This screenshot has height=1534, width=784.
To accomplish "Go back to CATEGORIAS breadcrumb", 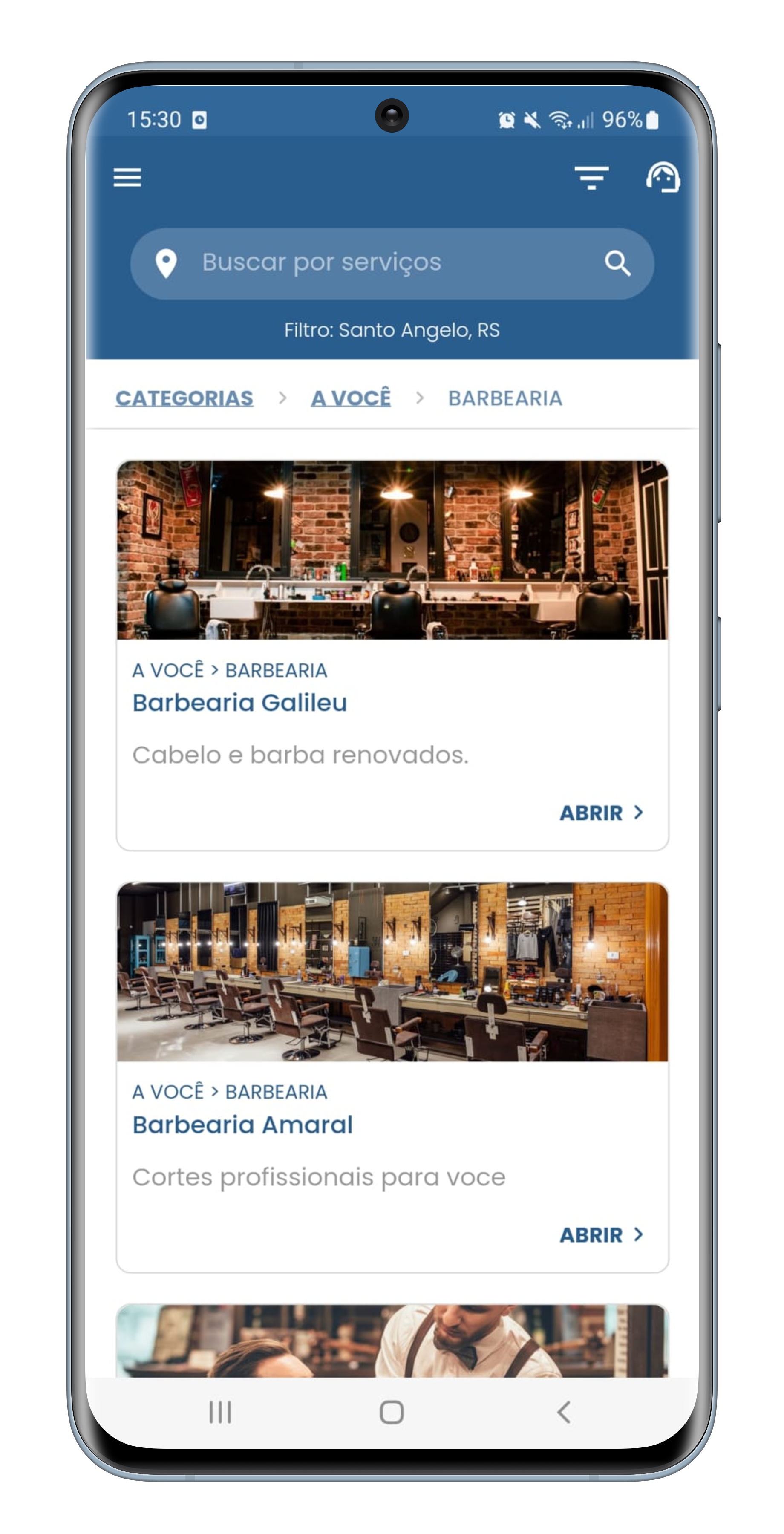I will click(184, 398).
